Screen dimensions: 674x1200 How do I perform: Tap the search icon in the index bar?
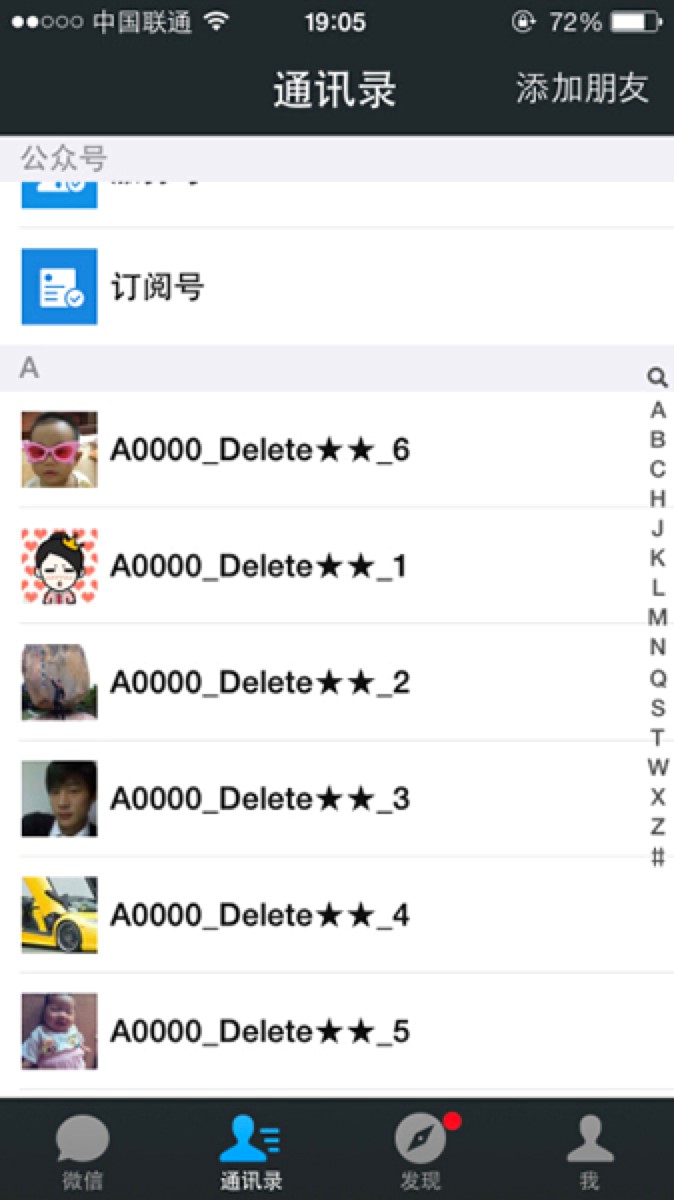pyautogui.click(x=657, y=377)
